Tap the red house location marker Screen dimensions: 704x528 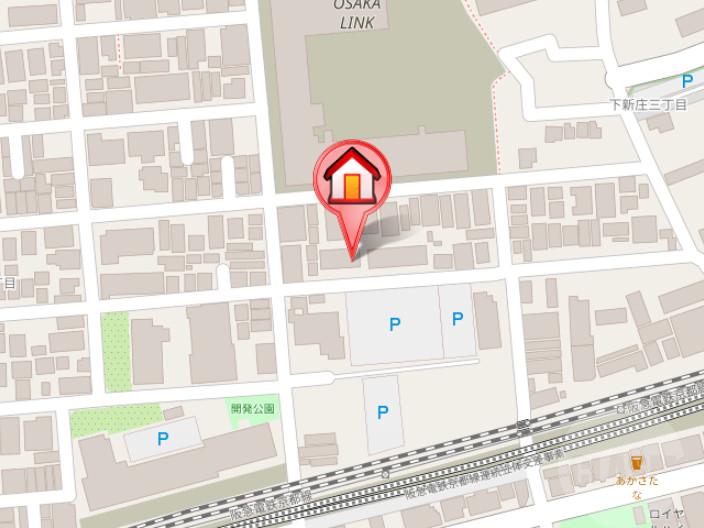tap(352, 180)
